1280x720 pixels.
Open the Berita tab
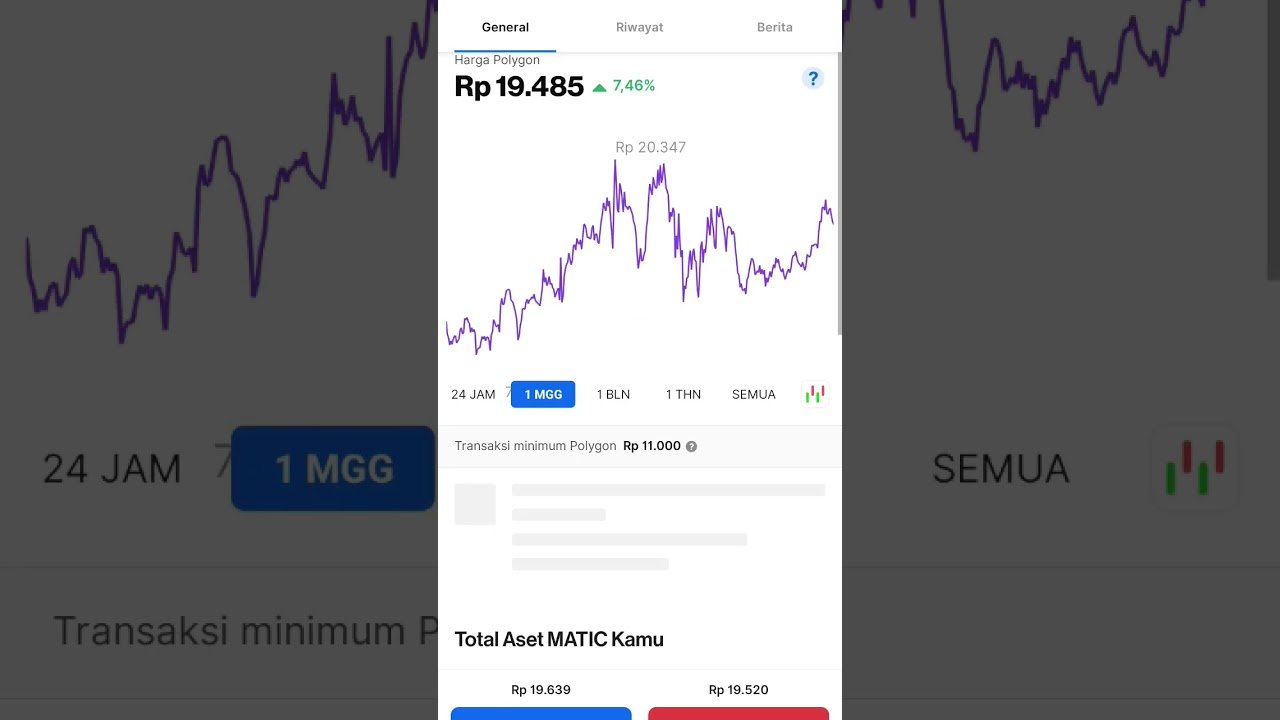774,27
